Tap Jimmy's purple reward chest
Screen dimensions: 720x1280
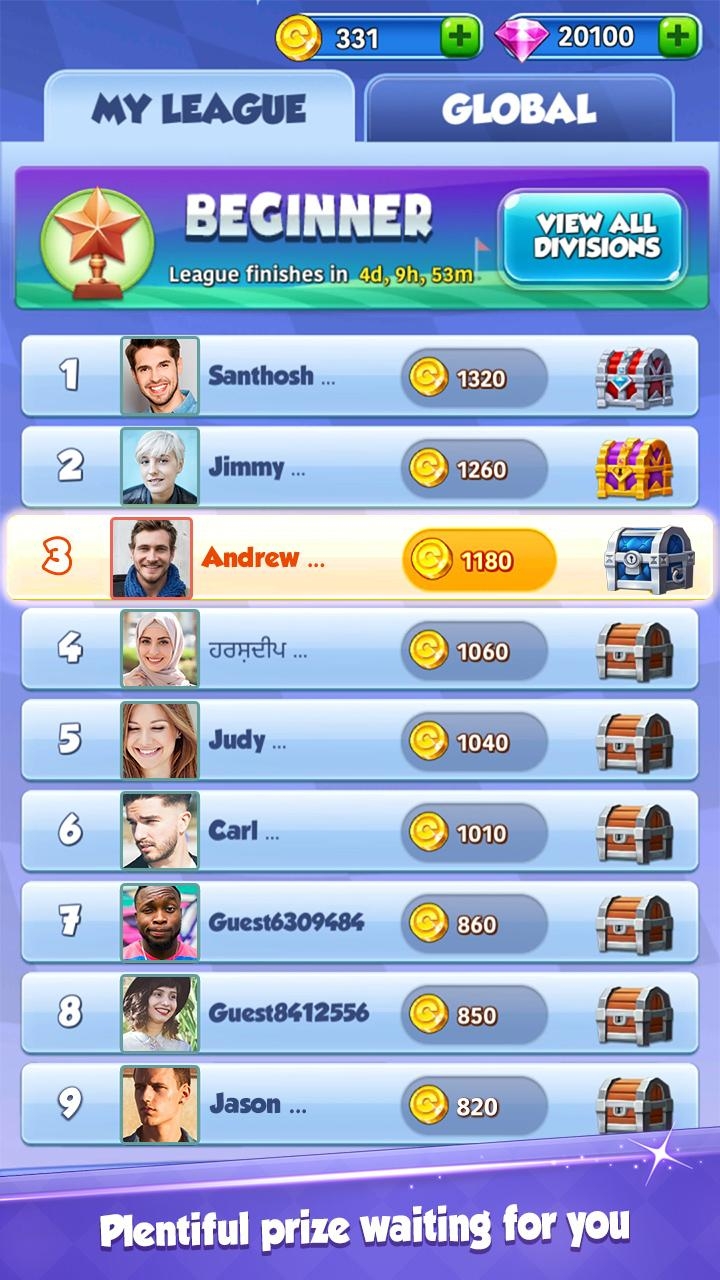click(634, 468)
